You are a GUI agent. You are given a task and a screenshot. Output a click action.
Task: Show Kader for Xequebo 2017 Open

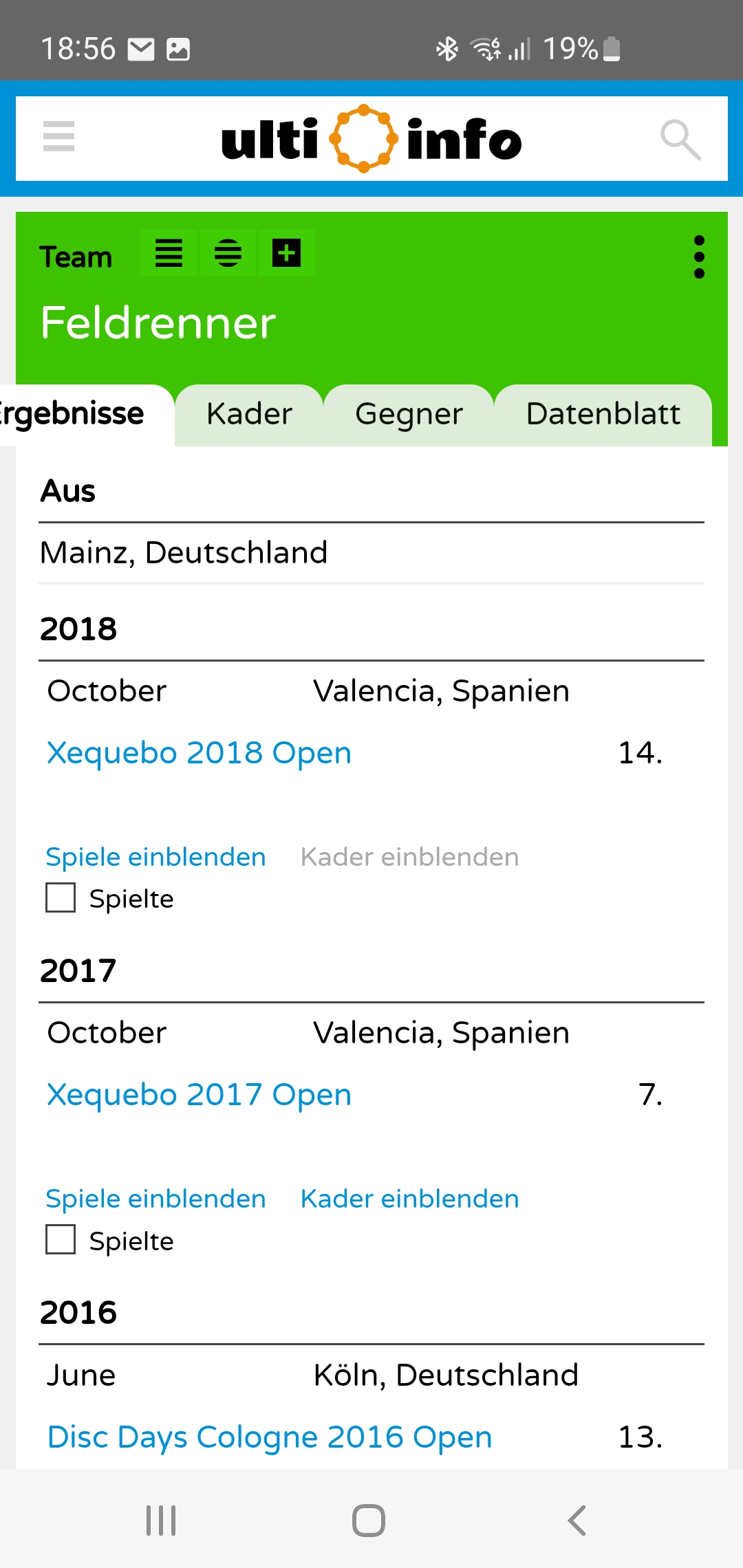[409, 1199]
